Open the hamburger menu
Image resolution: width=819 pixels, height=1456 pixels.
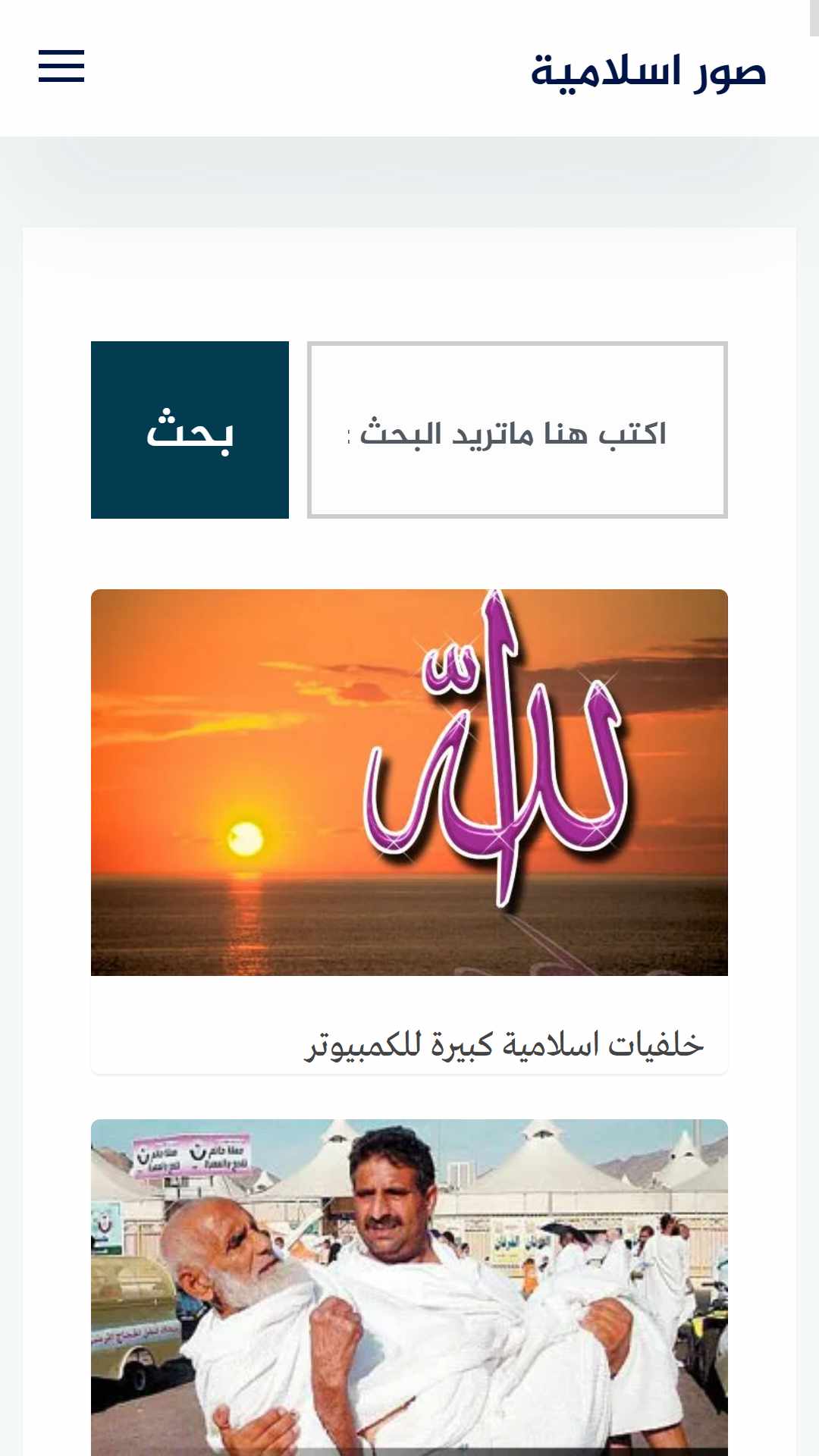pyautogui.click(x=61, y=66)
